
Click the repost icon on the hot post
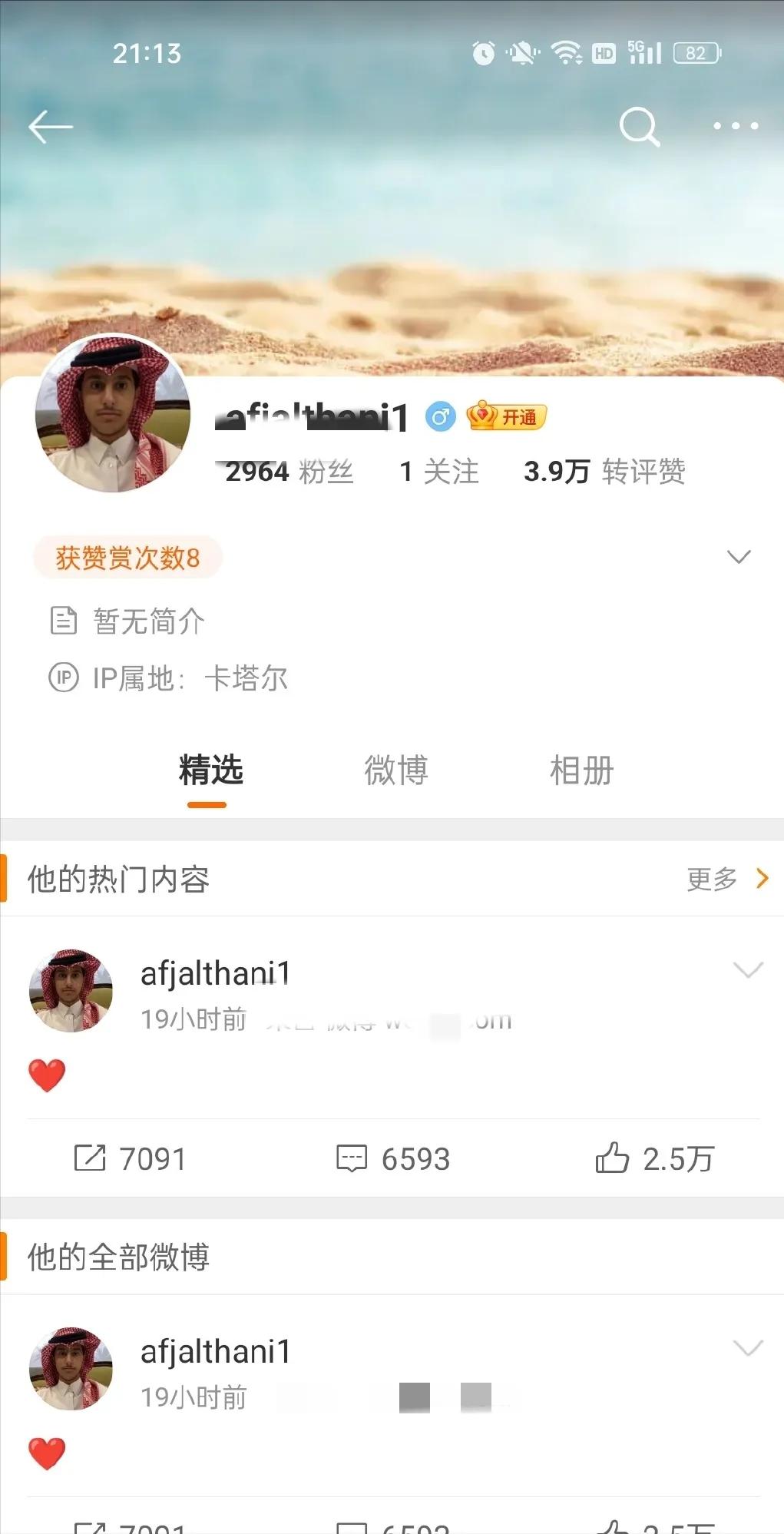tap(92, 1158)
